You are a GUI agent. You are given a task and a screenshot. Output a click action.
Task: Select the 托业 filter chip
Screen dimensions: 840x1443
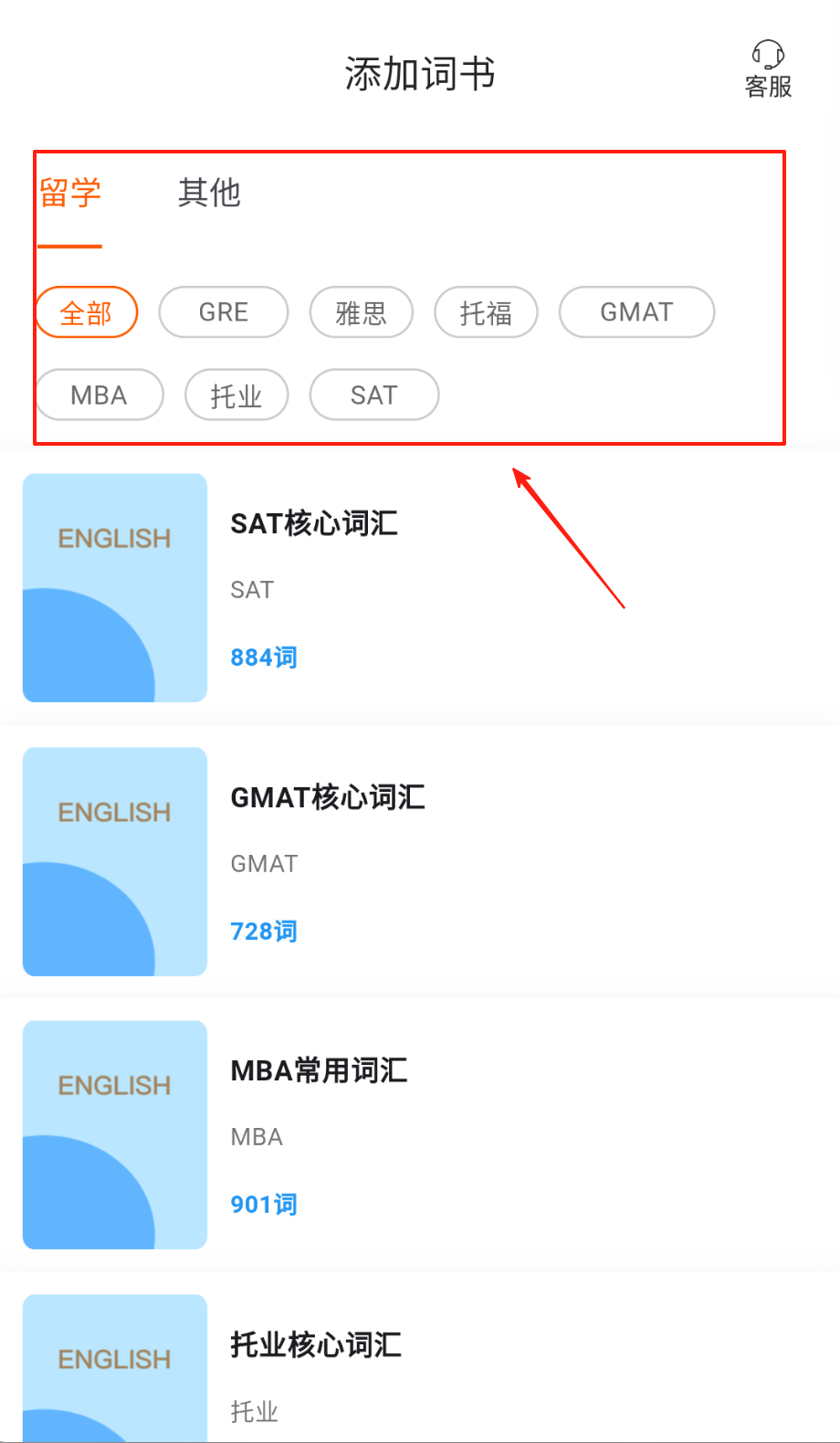(236, 395)
